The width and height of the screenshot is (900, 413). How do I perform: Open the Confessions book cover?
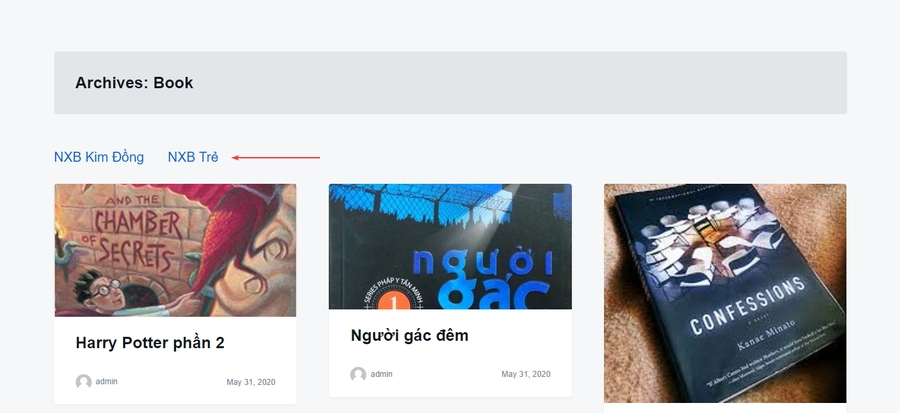[725, 293]
